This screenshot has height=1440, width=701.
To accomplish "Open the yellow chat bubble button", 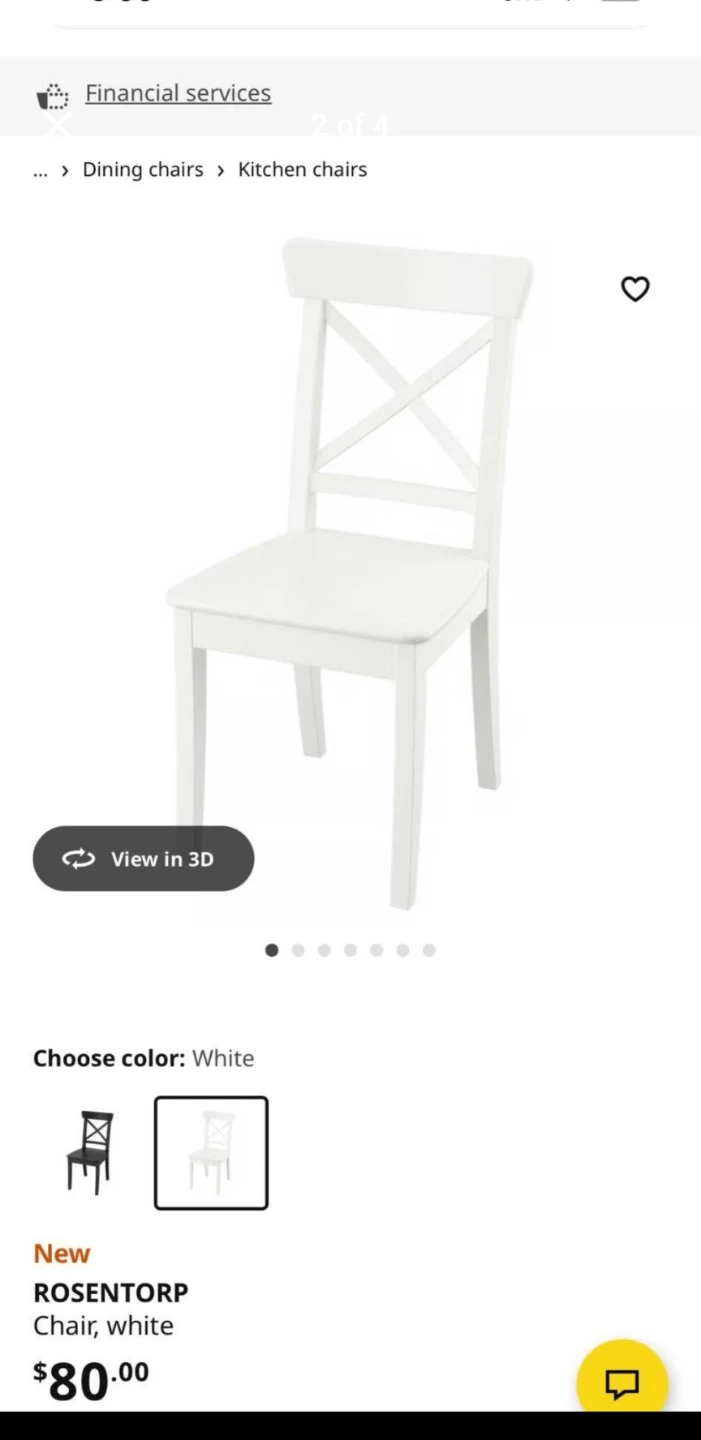I will [x=621, y=1383].
